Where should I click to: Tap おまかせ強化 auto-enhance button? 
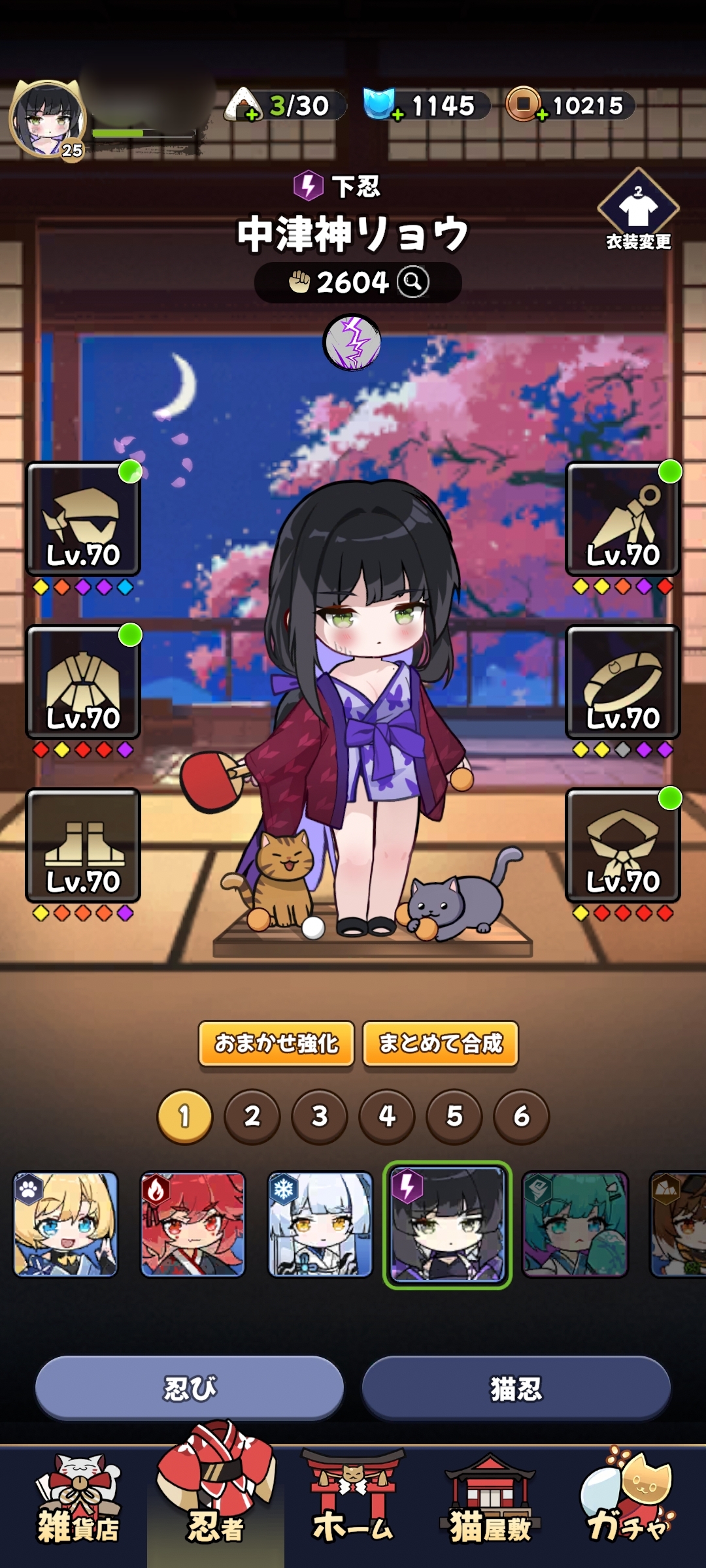pyautogui.click(x=277, y=1043)
